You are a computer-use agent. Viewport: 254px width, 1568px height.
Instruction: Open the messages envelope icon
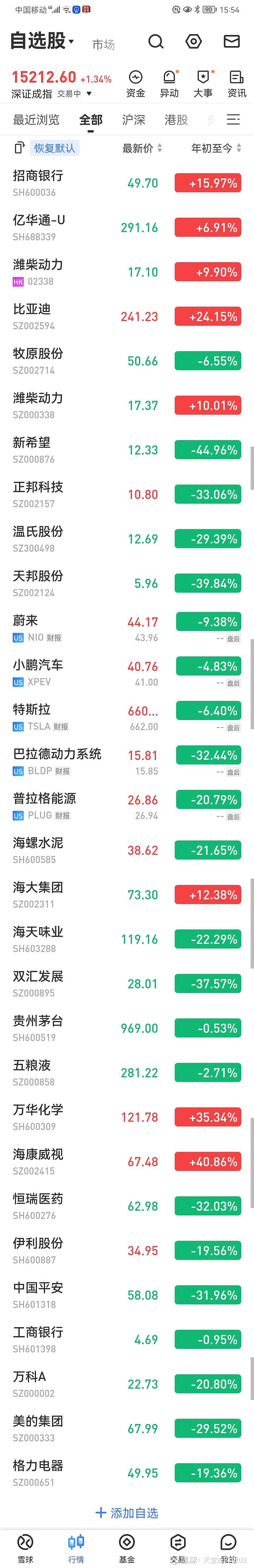(231, 41)
